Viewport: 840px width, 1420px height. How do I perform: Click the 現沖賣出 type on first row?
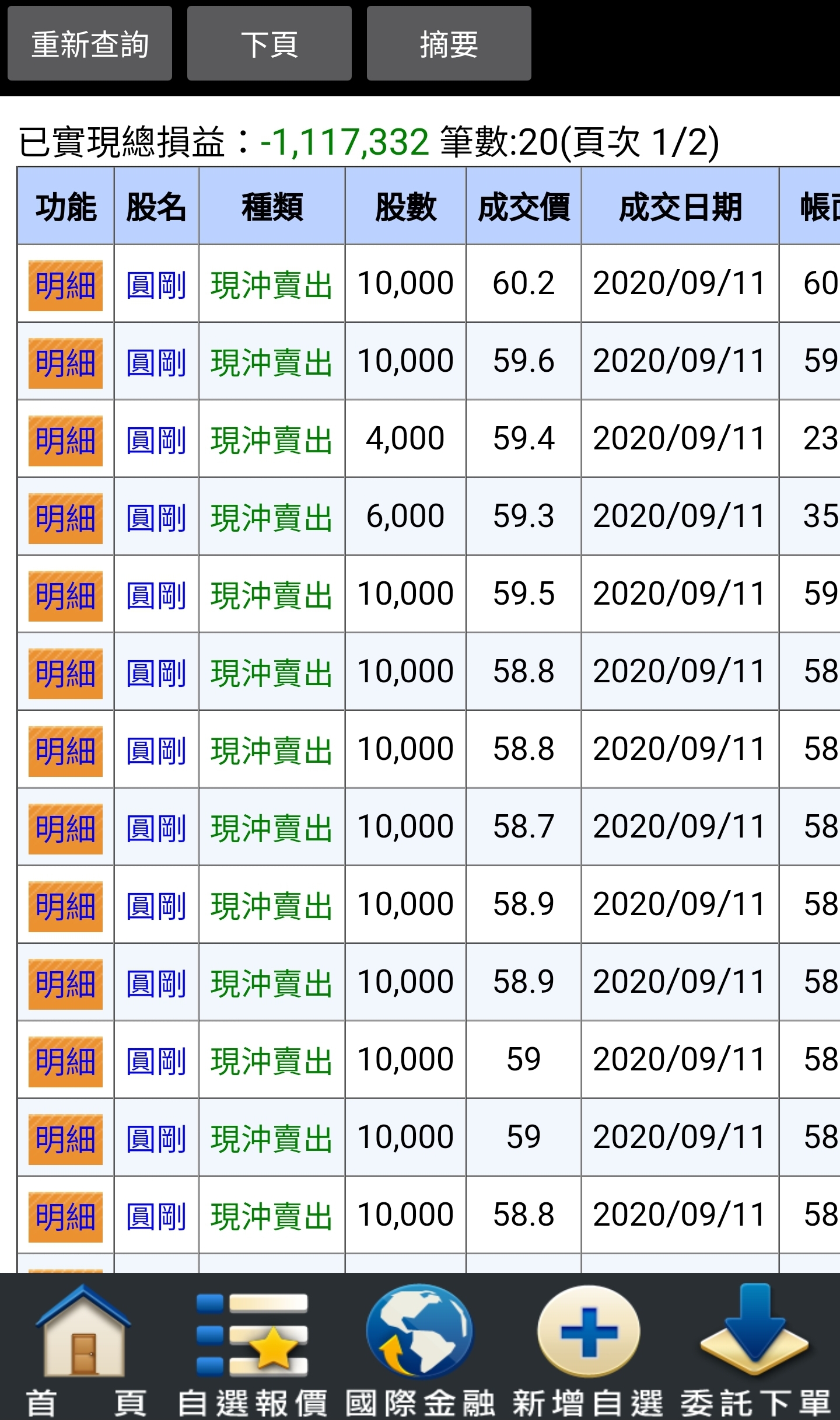tap(271, 284)
